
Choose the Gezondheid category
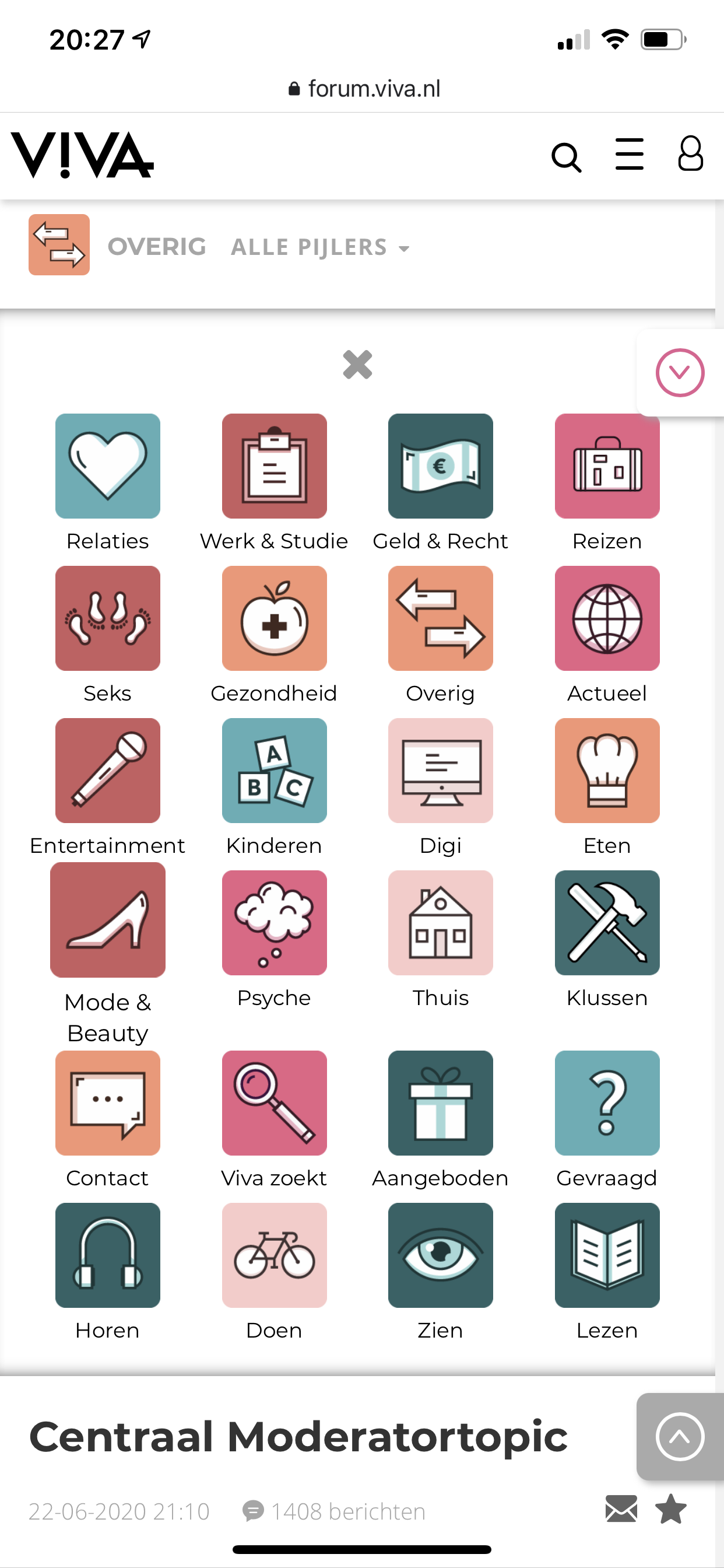(x=275, y=635)
